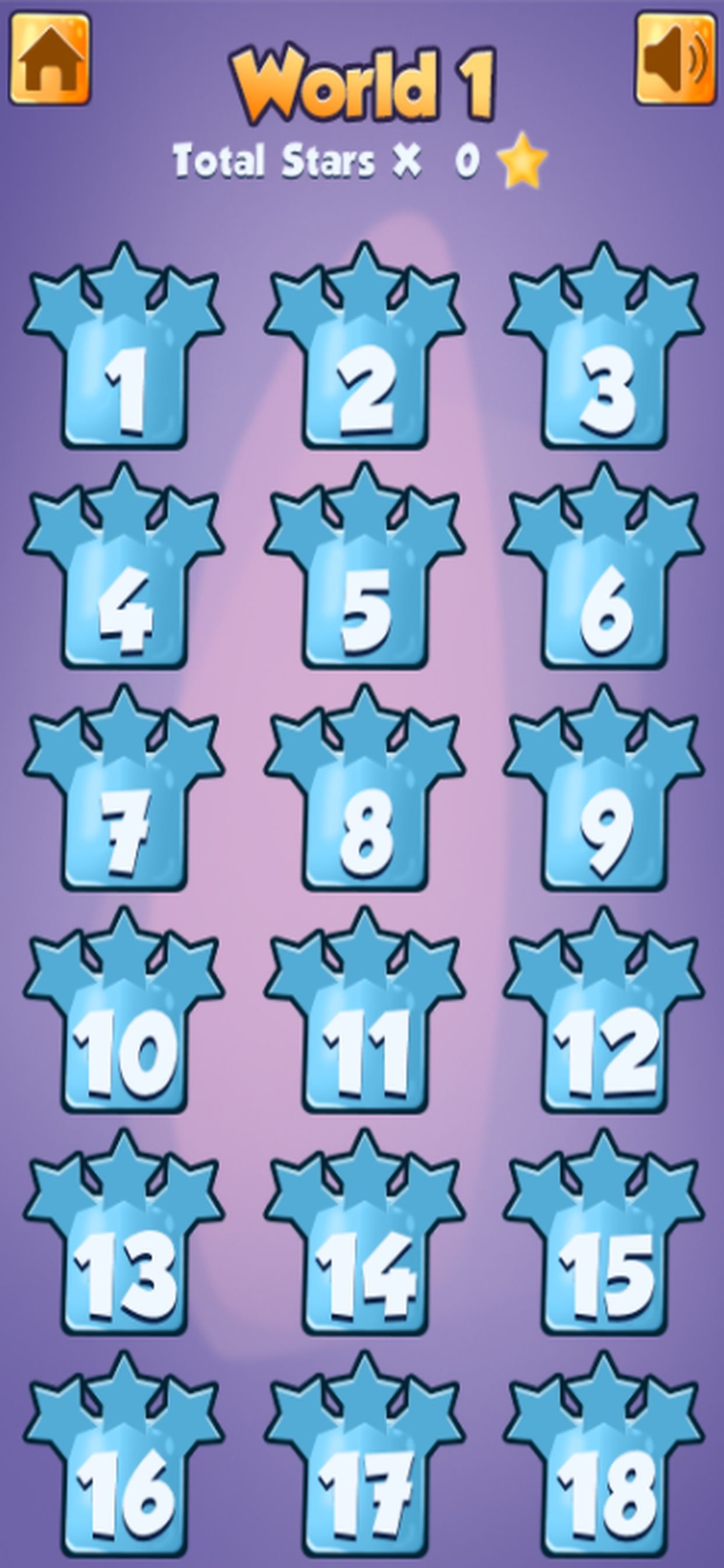Open level 18
Image resolution: width=724 pixels, height=1568 pixels.
(603, 1454)
